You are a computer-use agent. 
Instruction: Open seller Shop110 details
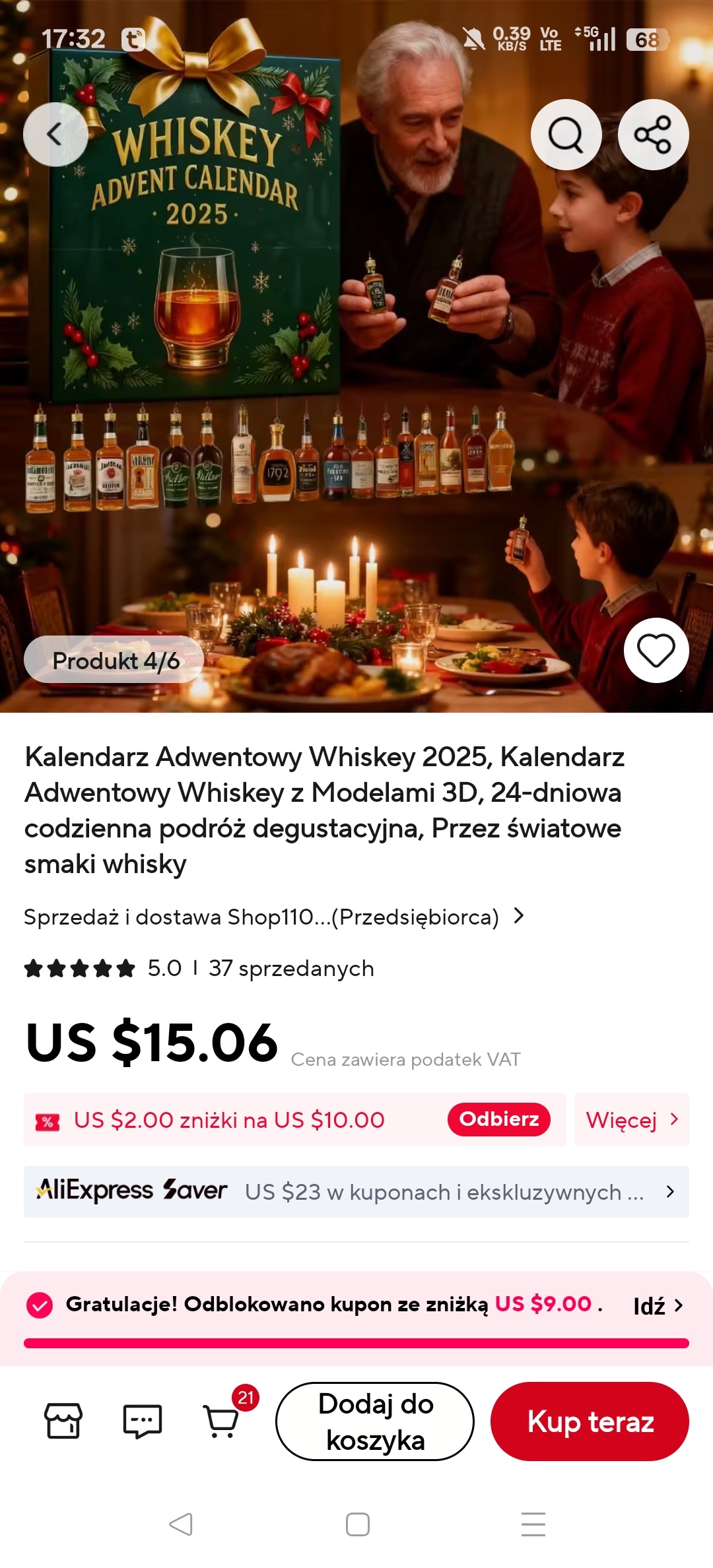273,917
